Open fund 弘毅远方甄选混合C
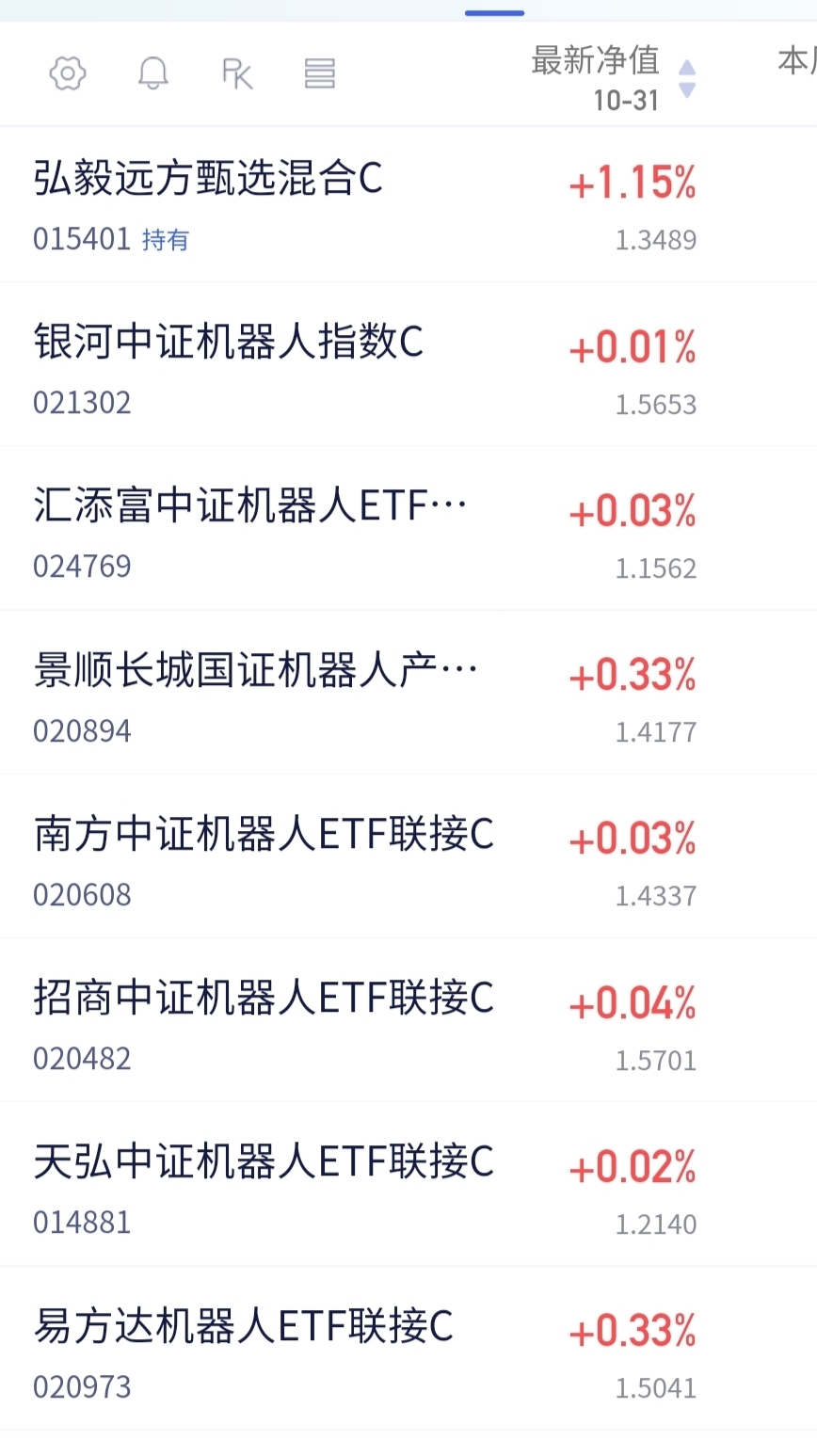817x1456 pixels. tap(209, 179)
